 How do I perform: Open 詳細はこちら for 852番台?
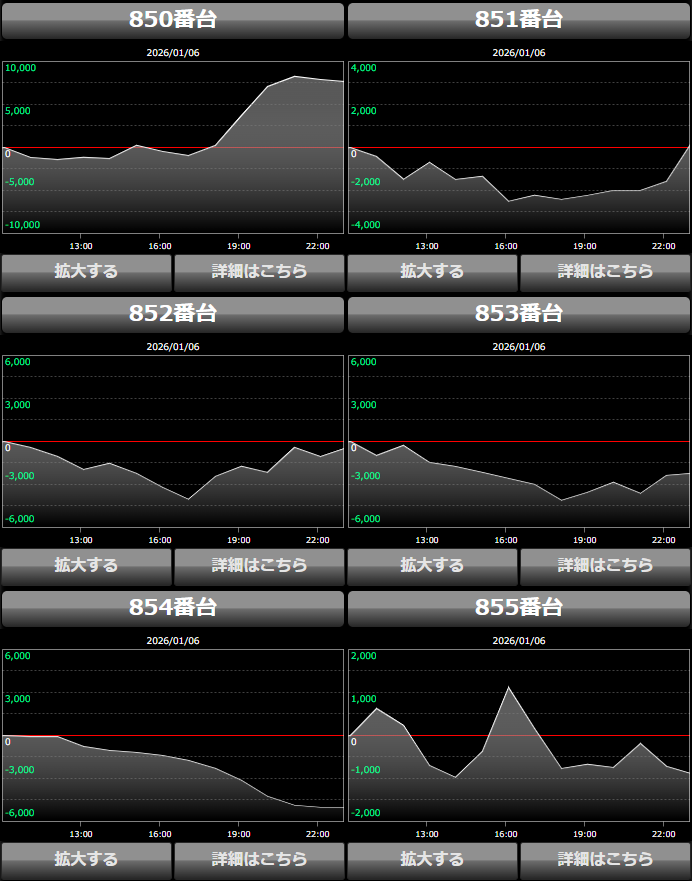259,566
